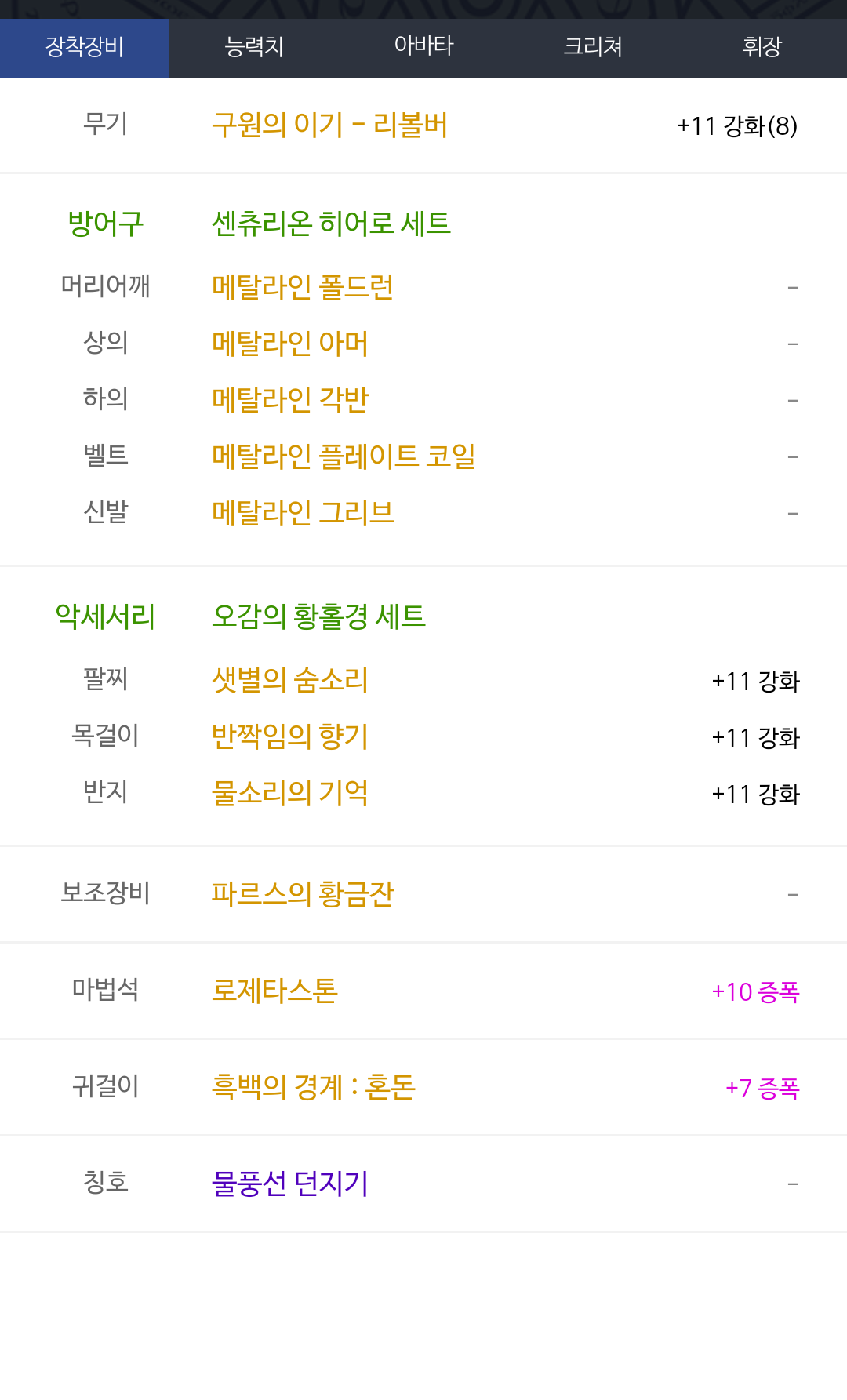The width and height of the screenshot is (847, 1400).
Task: Switch to the 휘장 tab
Action: click(x=762, y=47)
